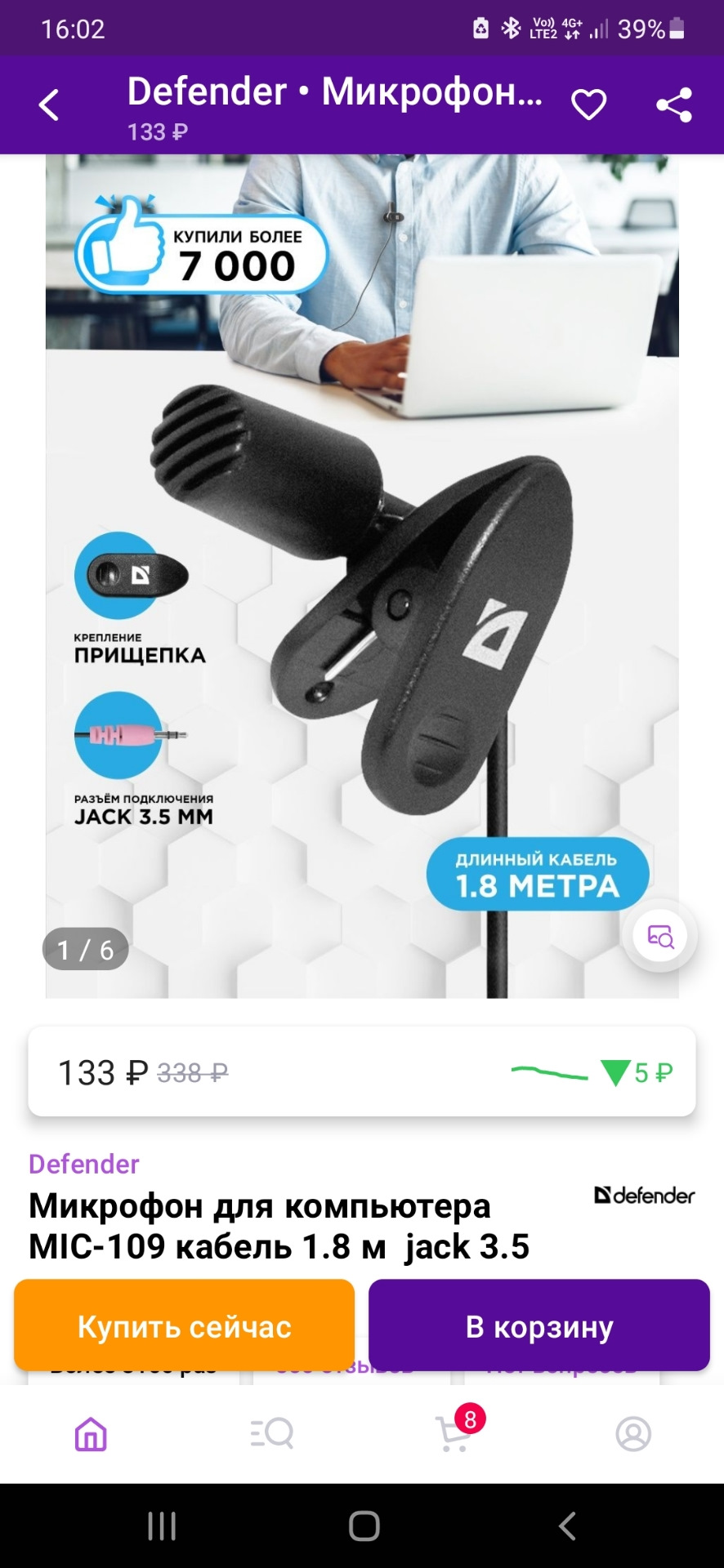Open the Defender brand link

coord(83,1164)
